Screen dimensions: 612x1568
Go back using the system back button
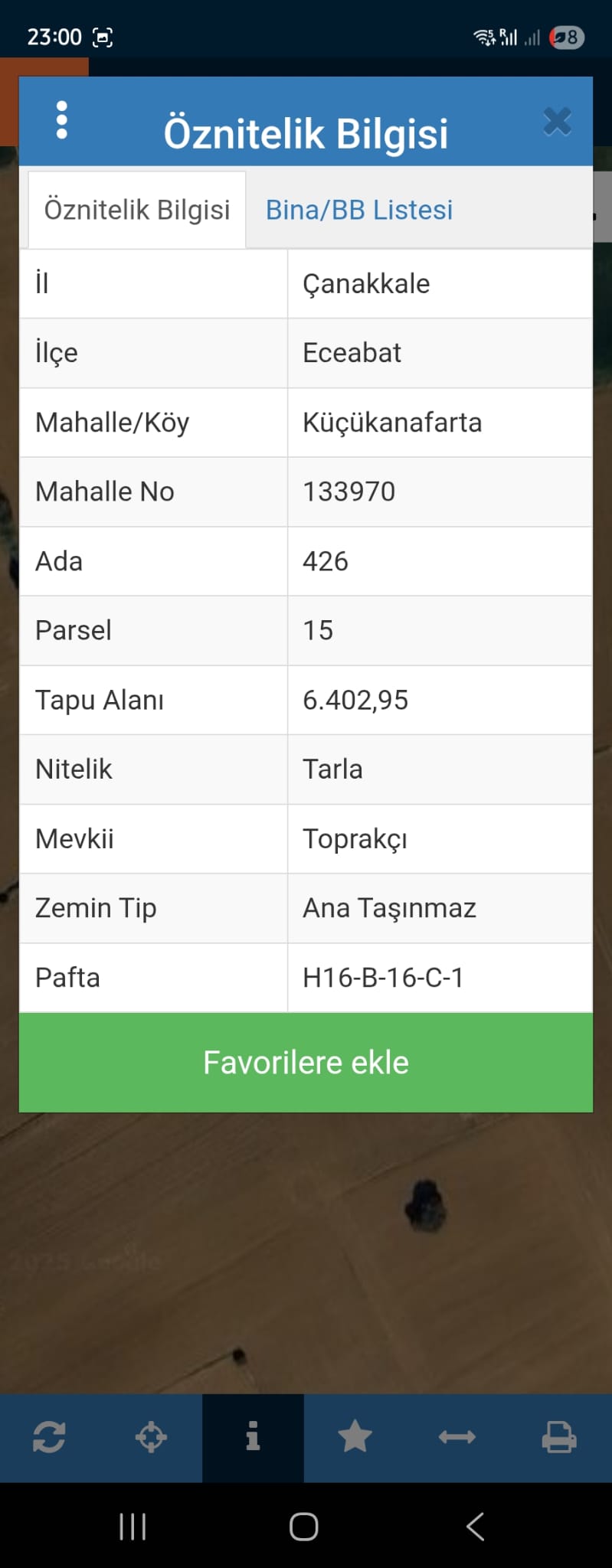click(x=475, y=1527)
